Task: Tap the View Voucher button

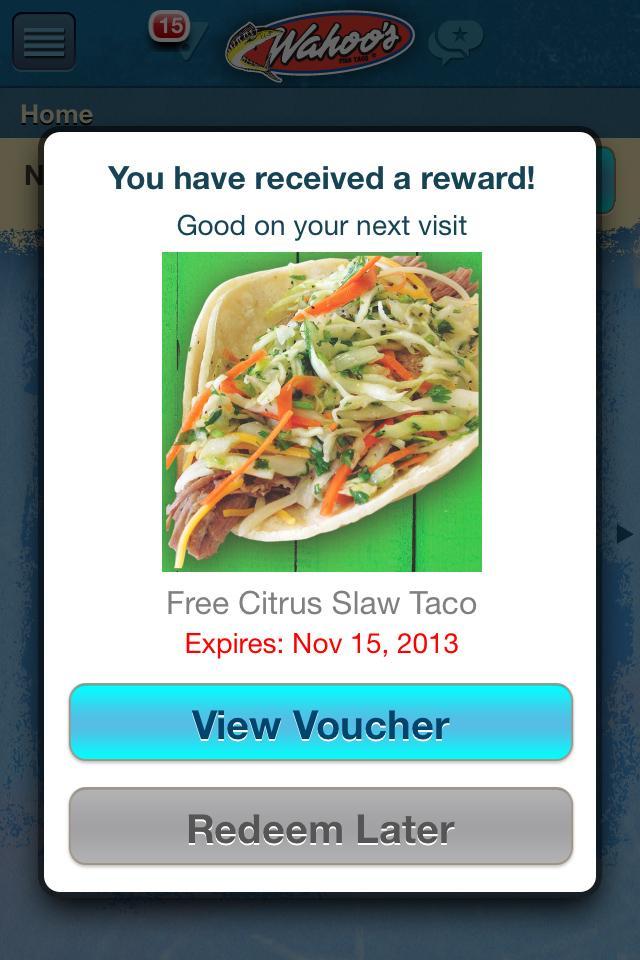Action: pyautogui.click(x=320, y=723)
